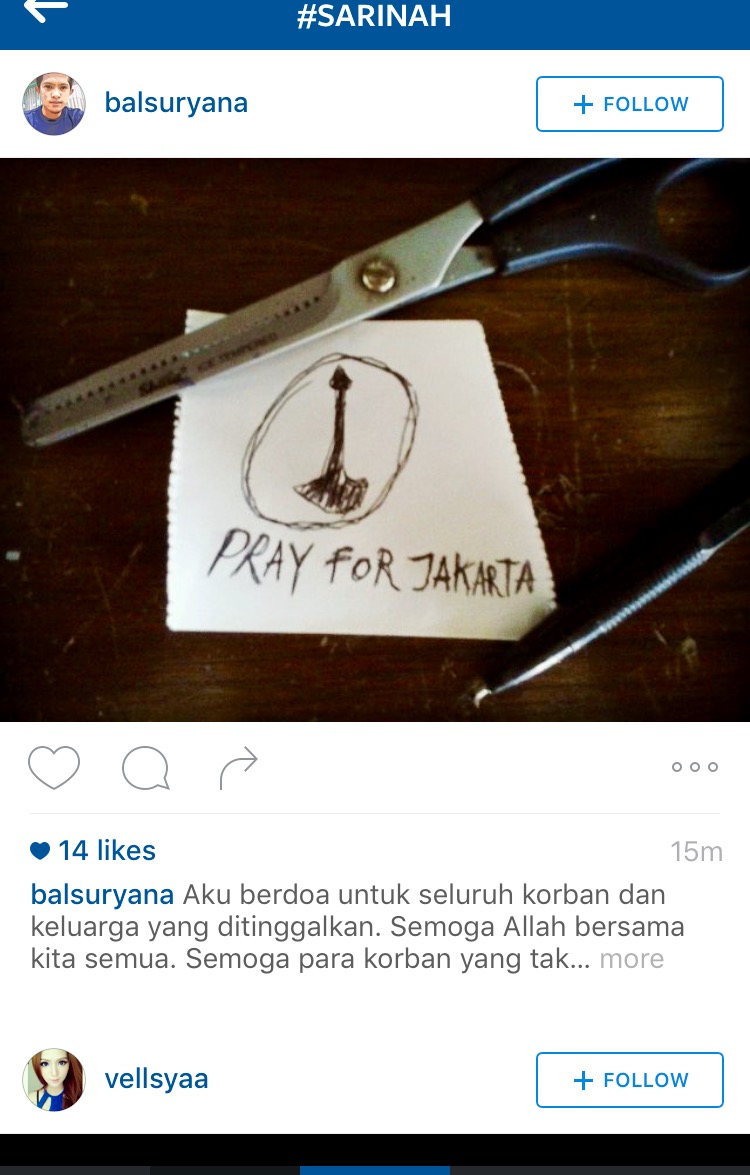Like balsuryana's post with the heart
Image resolution: width=750 pixels, height=1175 pixels.
pos(54,768)
